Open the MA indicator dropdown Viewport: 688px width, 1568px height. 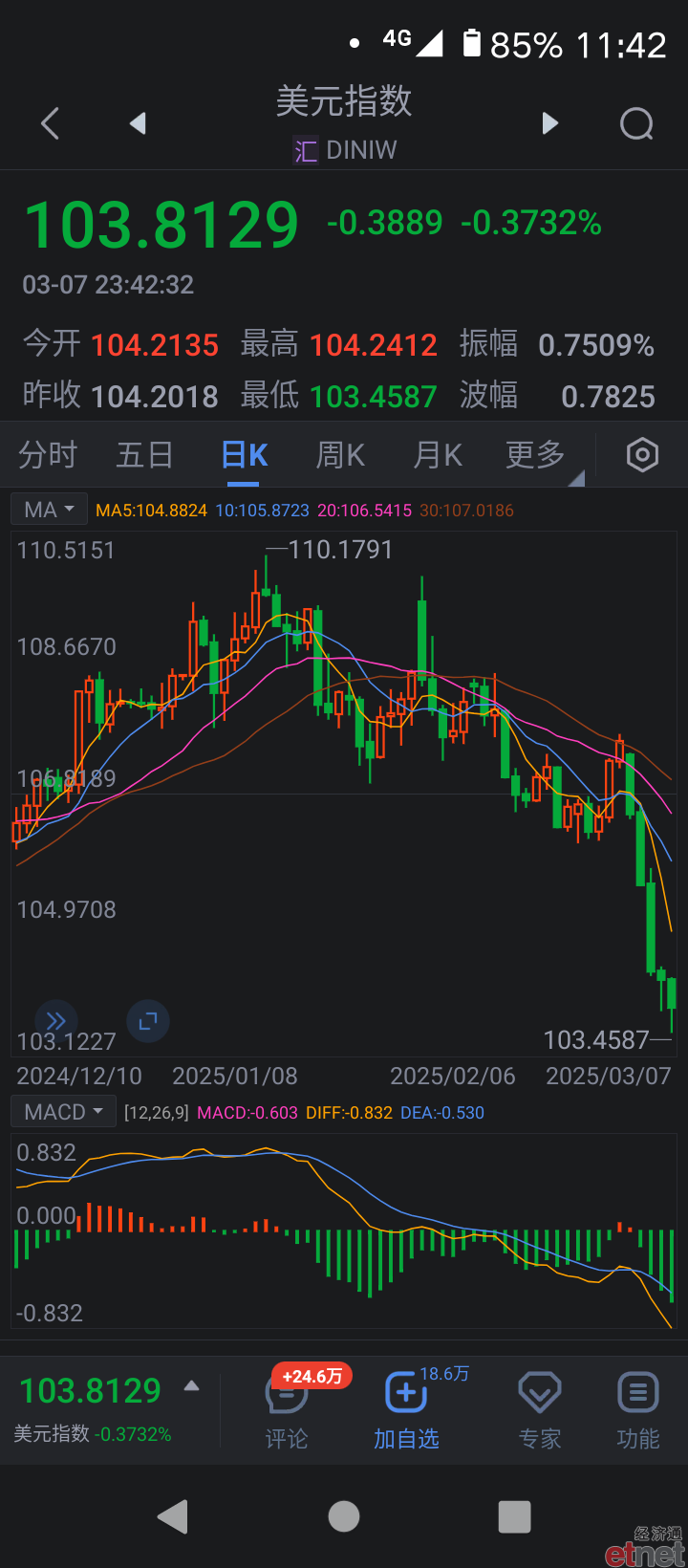click(x=50, y=510)
